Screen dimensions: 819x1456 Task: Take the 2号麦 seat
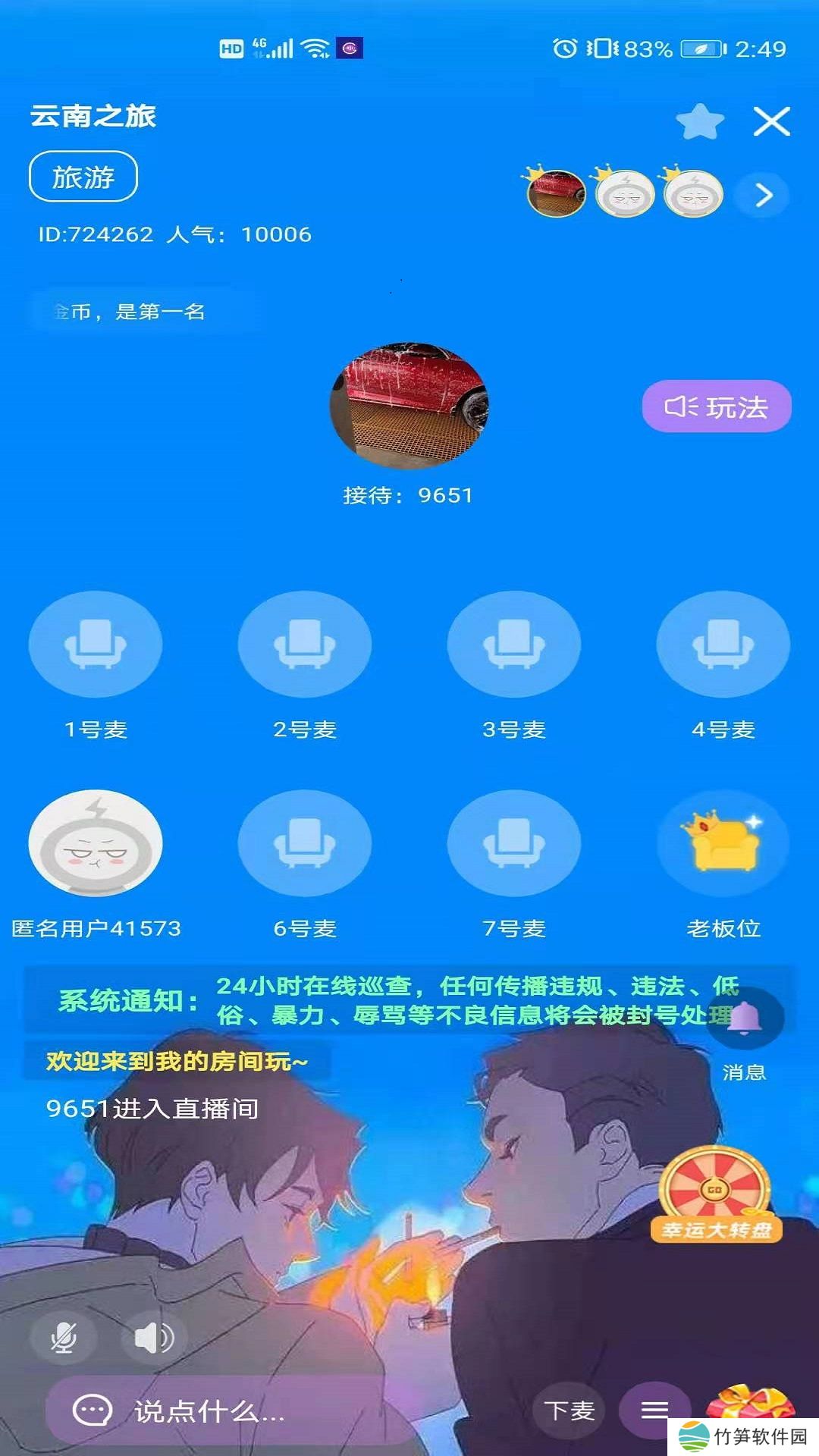coord(305,644)
